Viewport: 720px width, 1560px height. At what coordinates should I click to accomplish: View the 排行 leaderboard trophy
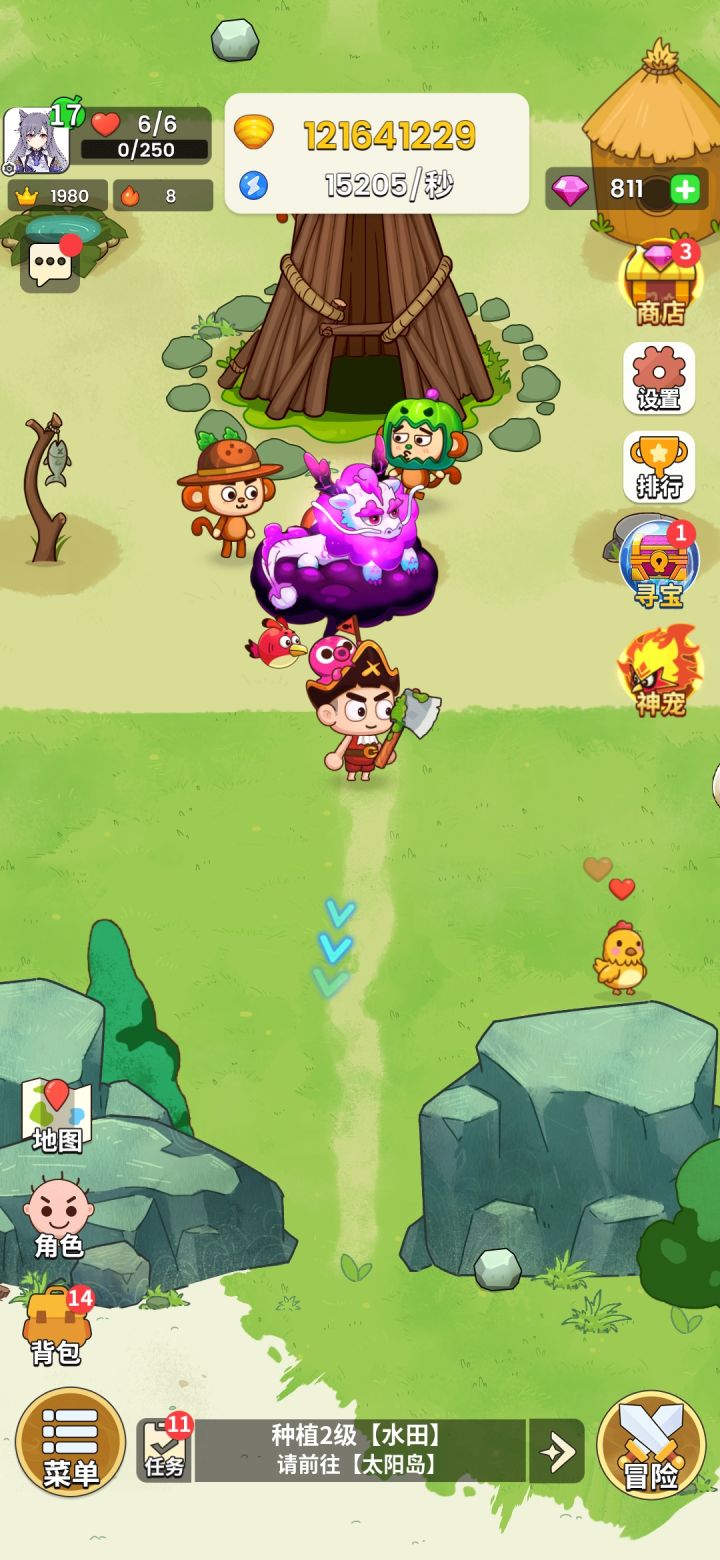tap(656, 465)
